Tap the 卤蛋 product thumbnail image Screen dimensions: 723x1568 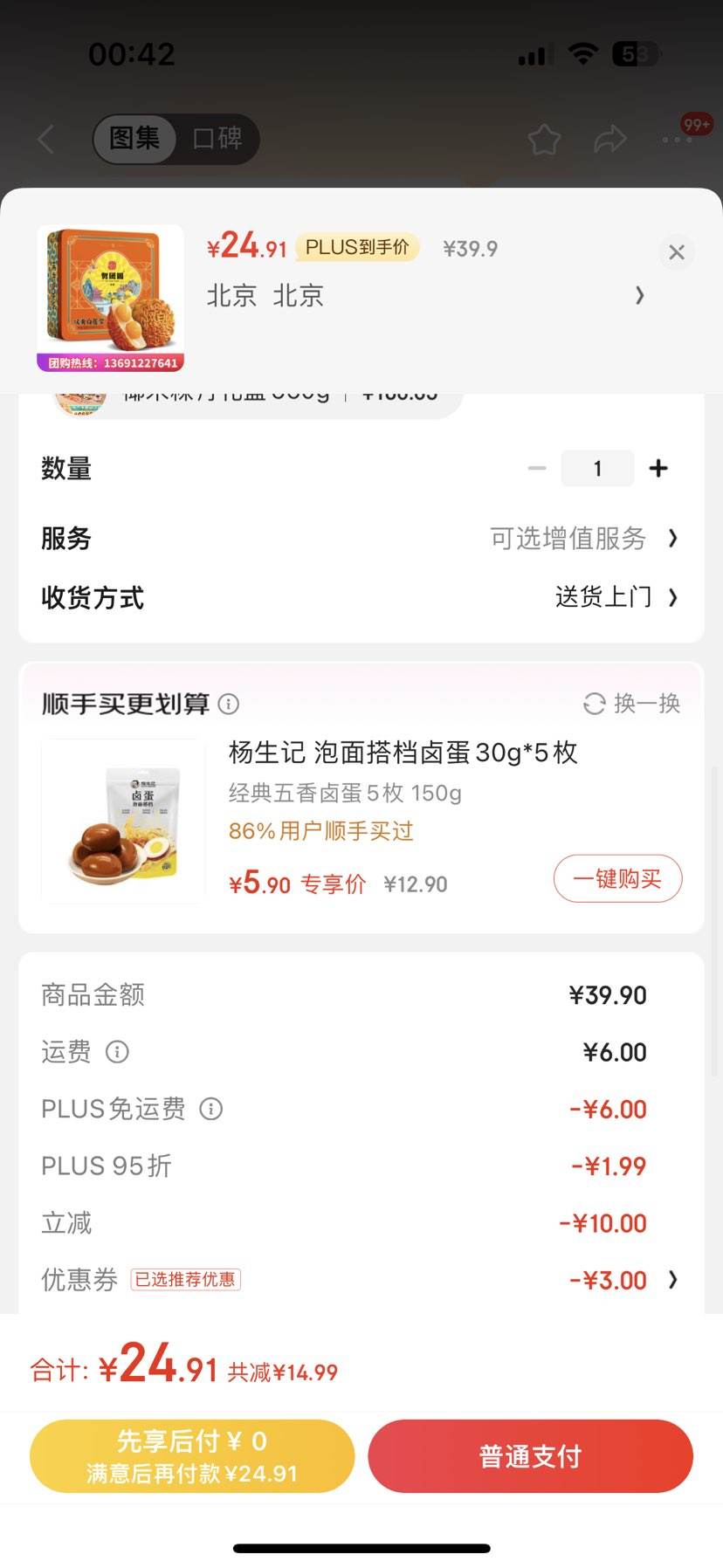[122, 820]
